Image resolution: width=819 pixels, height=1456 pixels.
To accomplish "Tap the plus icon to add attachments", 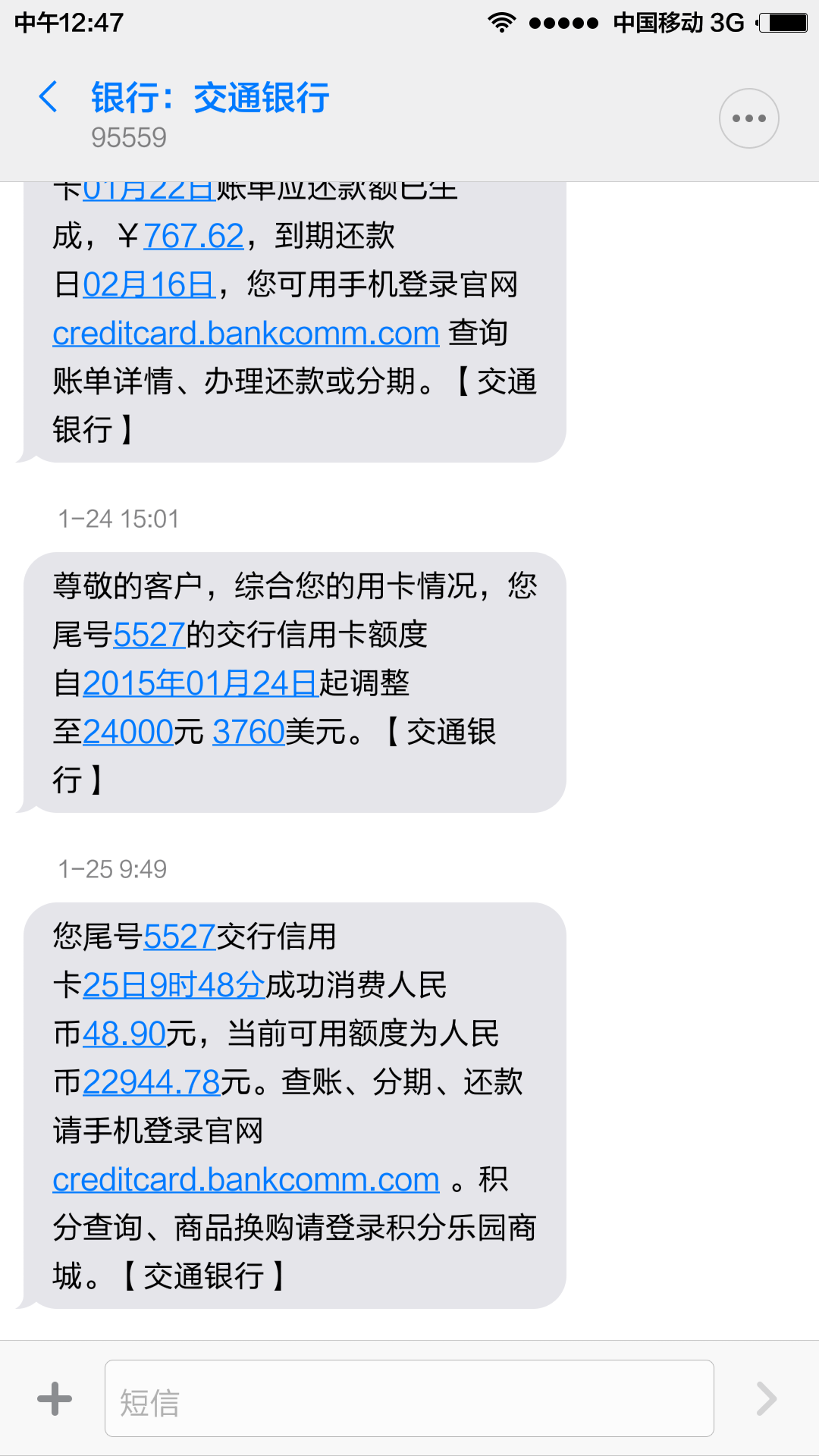I will pyautogui.click(x=53, y=1398).
